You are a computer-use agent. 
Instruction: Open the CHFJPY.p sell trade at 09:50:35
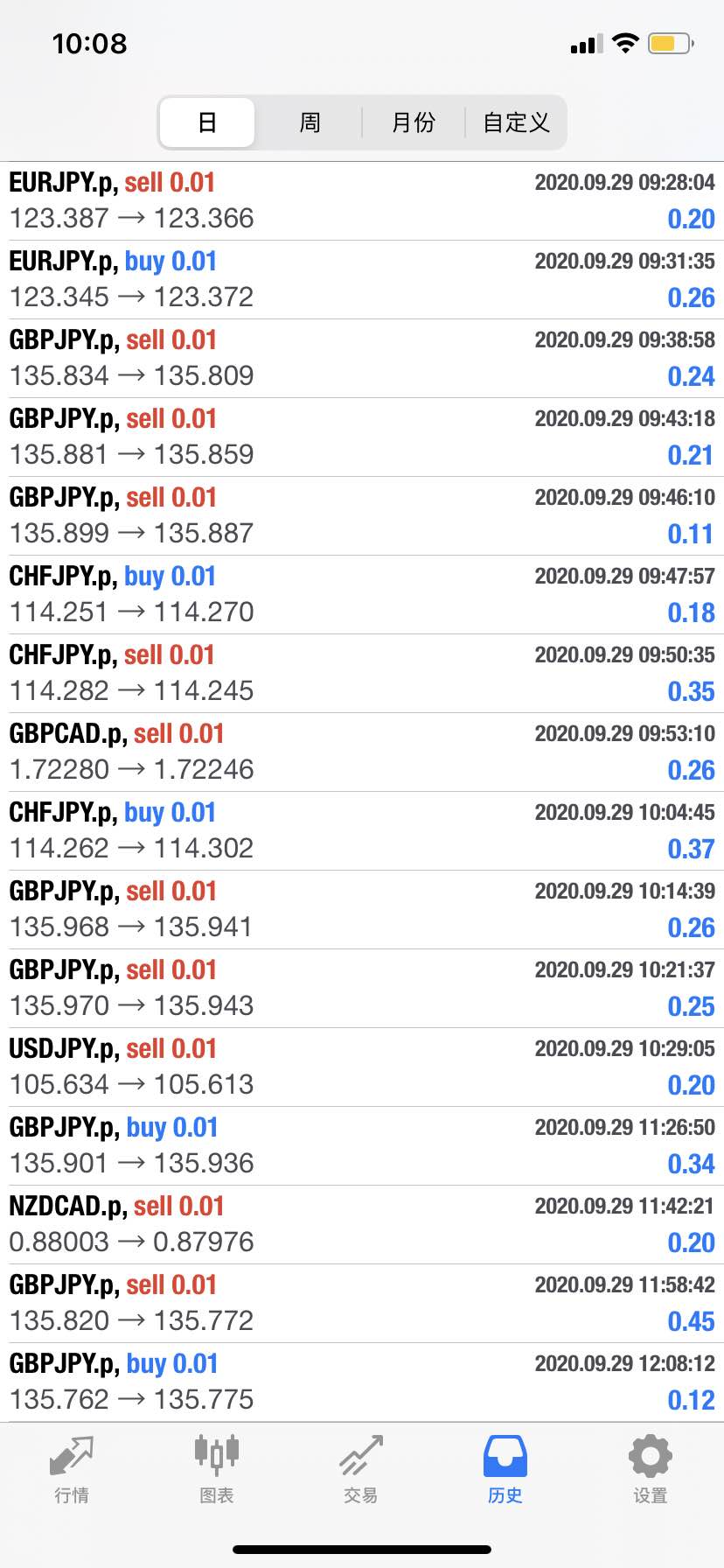[x=362, y=674]
